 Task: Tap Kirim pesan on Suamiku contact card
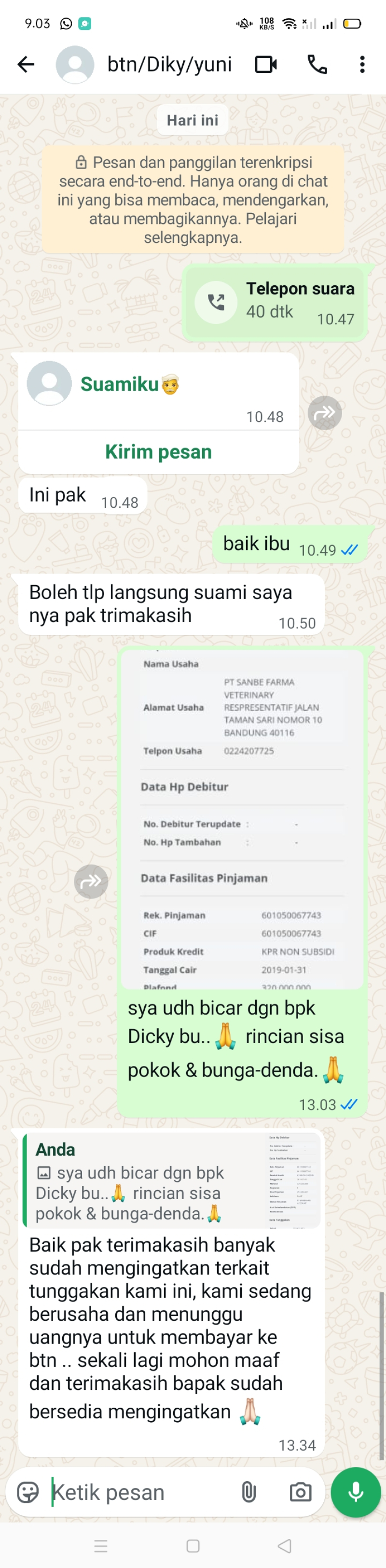pos(158,452)
